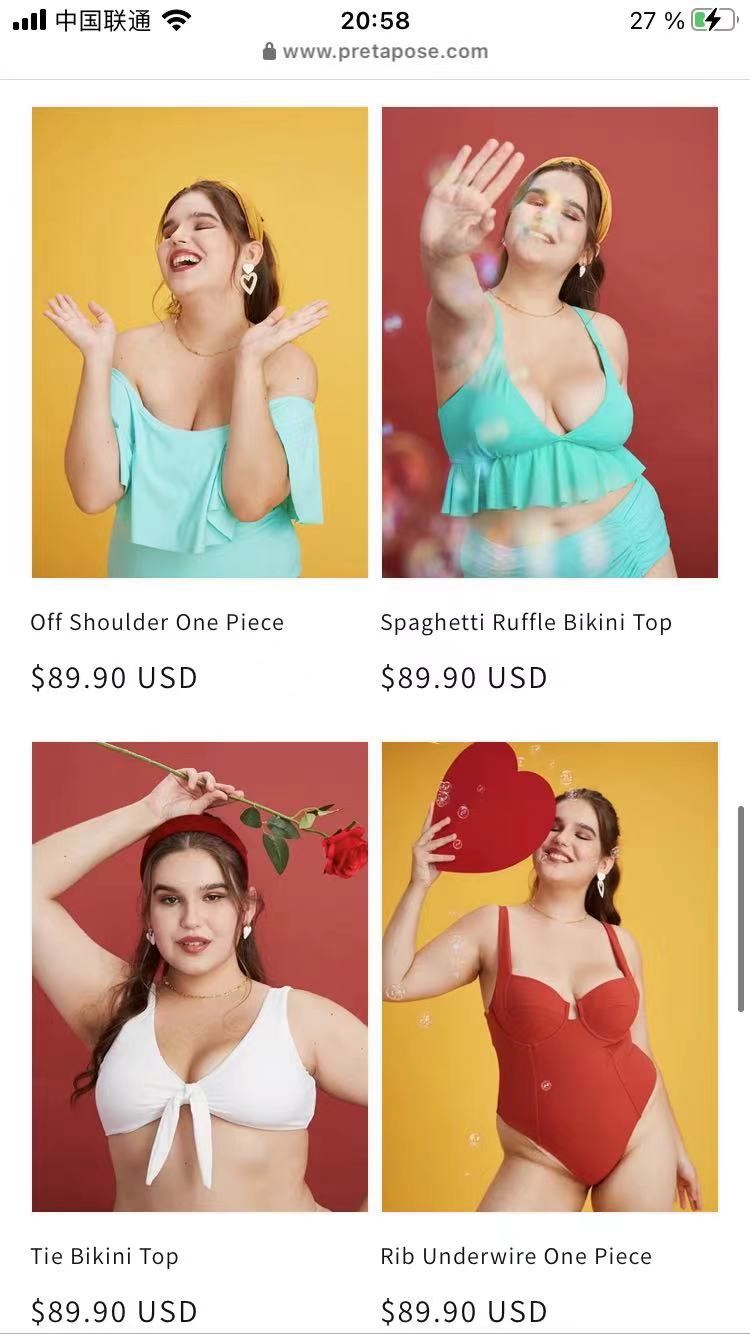The image size is (750, 1334).
Task: Select the Spaghetti Ruffle Bikini Top title
Action: pyautogui.click(x=525, y=622)
